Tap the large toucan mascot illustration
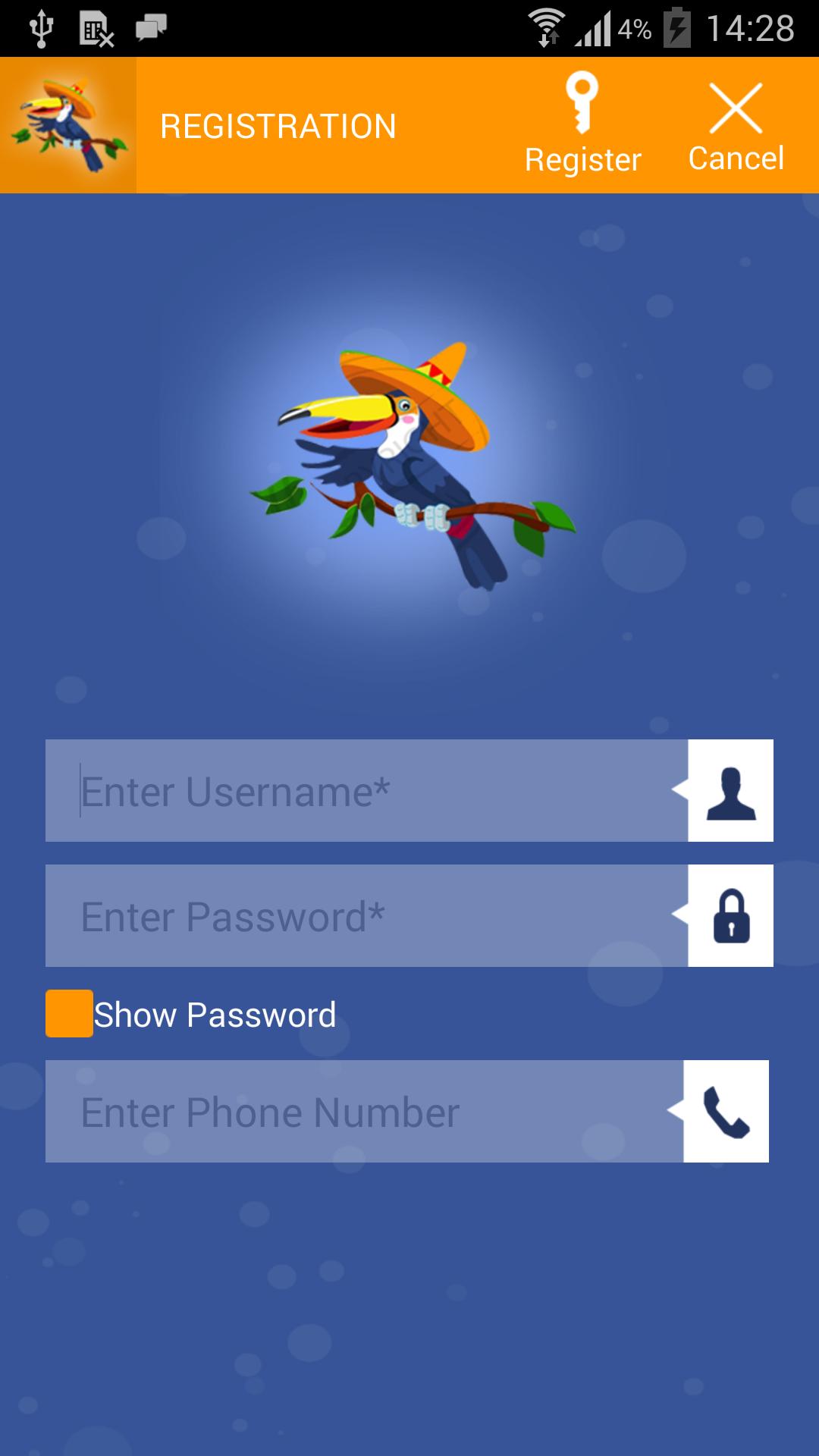This screenshot has height=1456, width=819. click(409, 455)
